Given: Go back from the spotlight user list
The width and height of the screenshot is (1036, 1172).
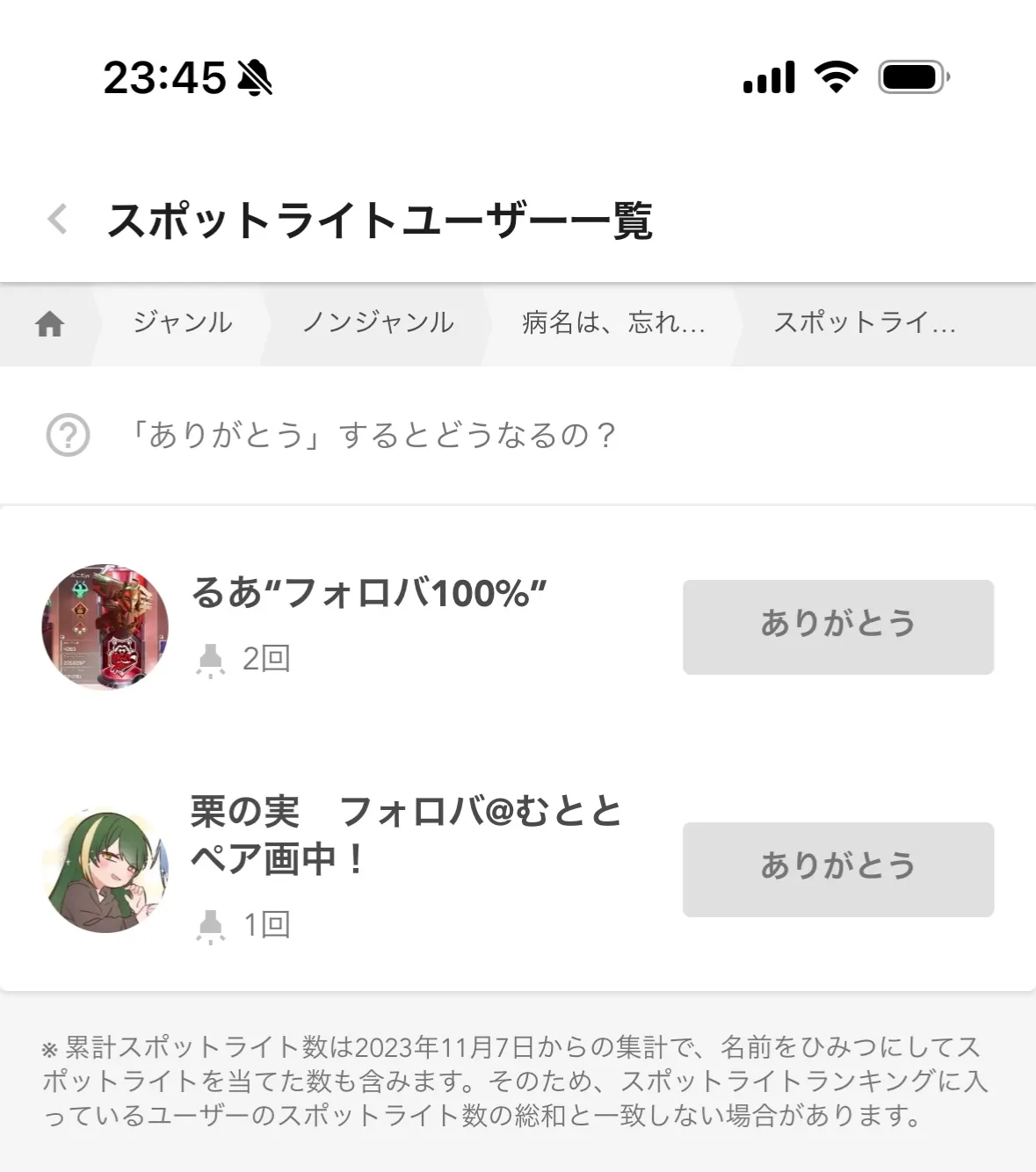Looking at the screenshot, I should [58, 220].
